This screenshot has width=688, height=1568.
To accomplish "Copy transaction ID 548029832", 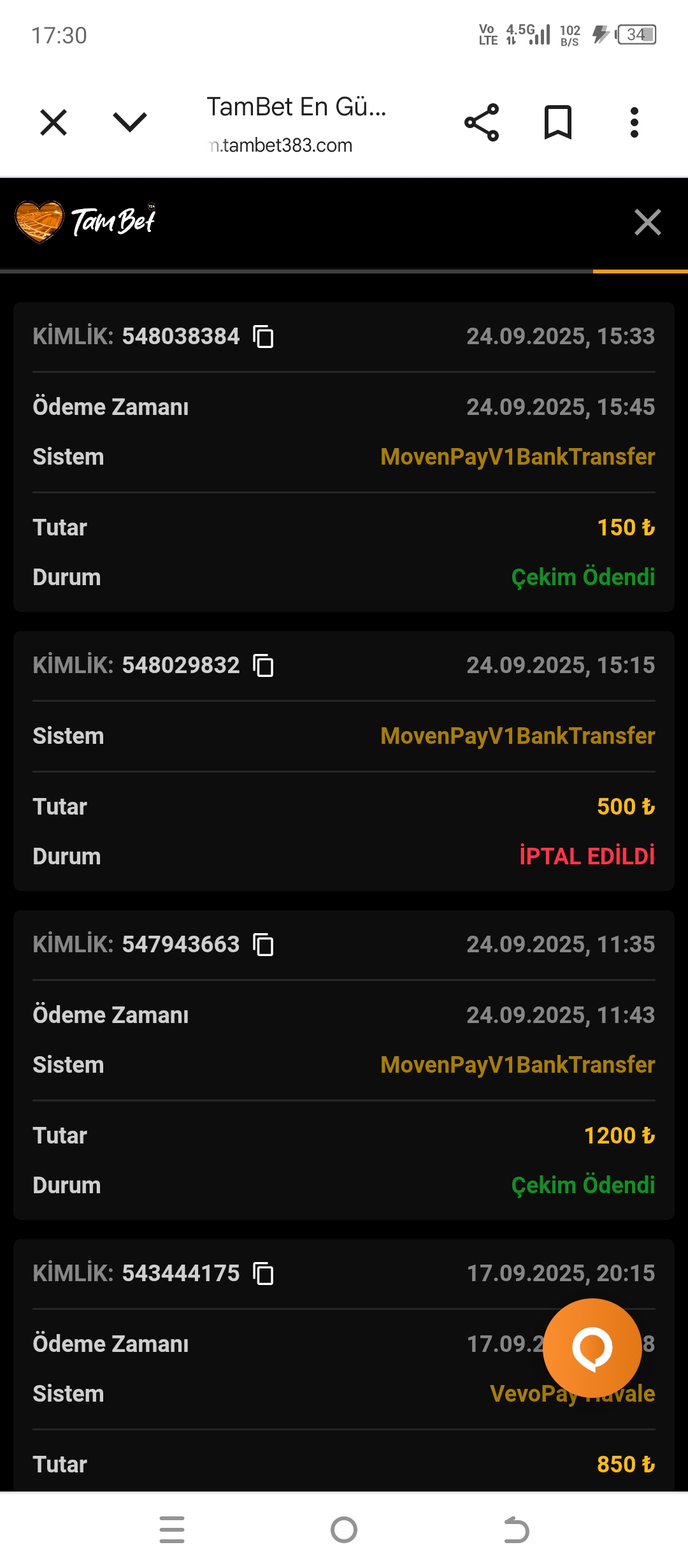I will (264, 665).
